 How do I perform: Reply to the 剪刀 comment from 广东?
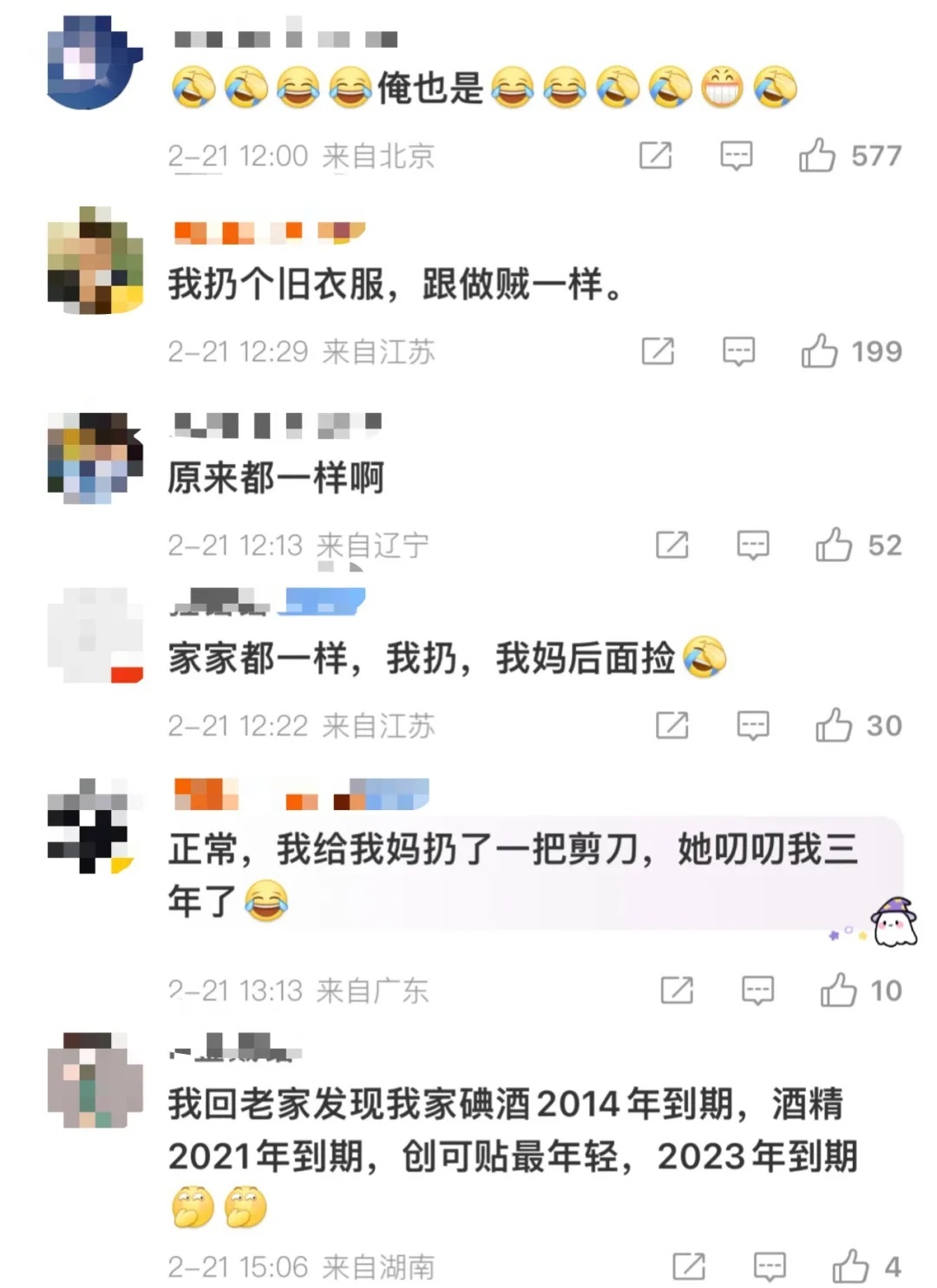757,990
